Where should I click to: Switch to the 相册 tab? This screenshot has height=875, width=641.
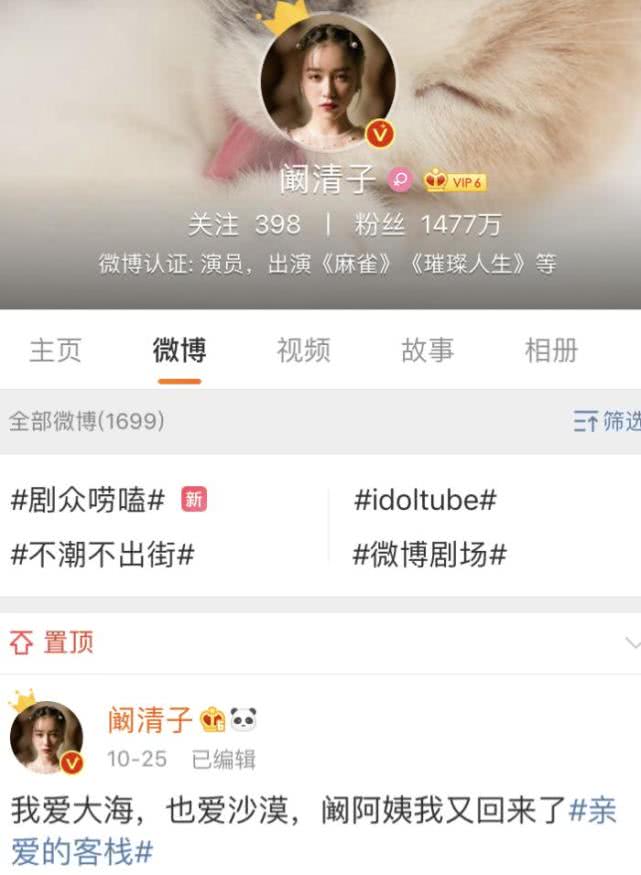[x=551, y=350]
